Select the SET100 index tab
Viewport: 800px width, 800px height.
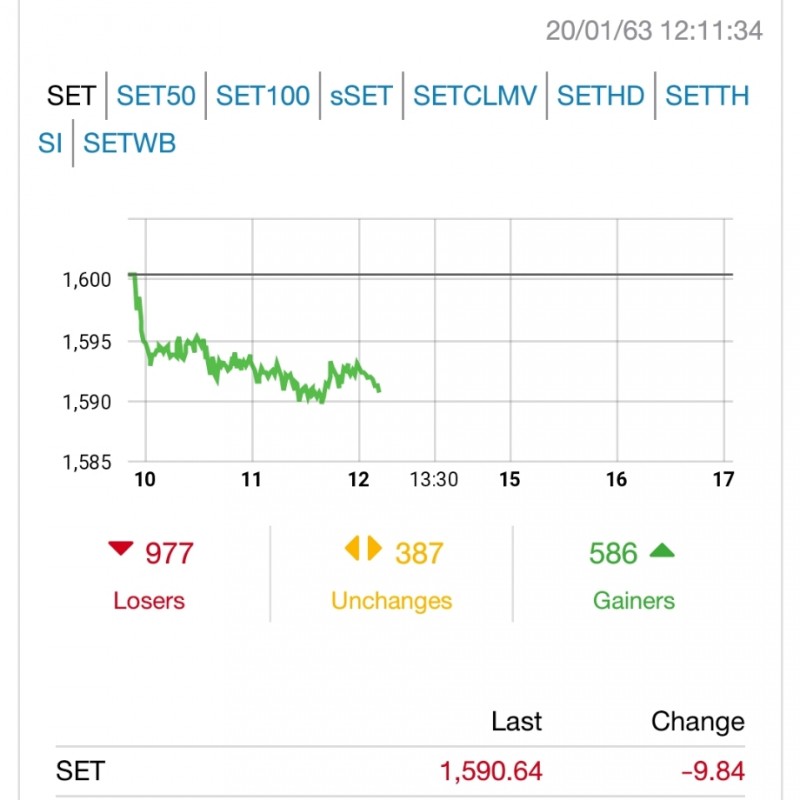(263, 96)
